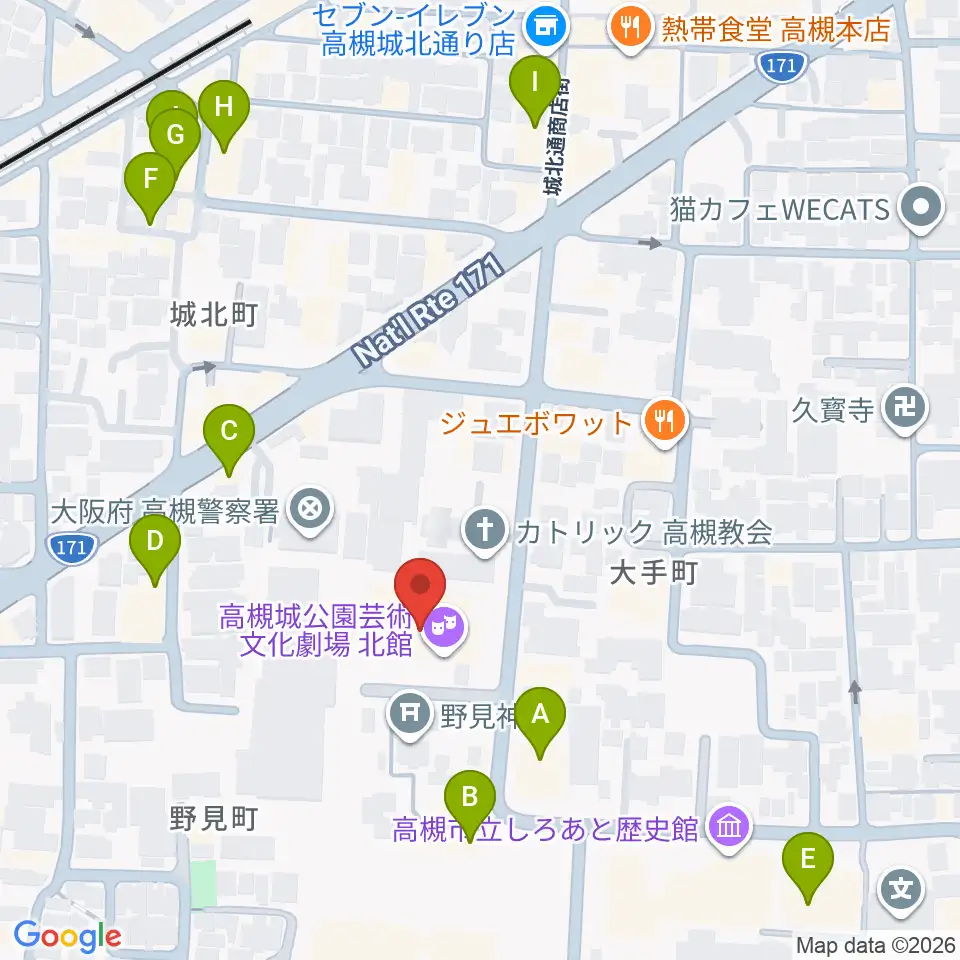Open the 野見神社 shrine pin
The width and height of the screenshot is (960, 960).
point(410,714)
